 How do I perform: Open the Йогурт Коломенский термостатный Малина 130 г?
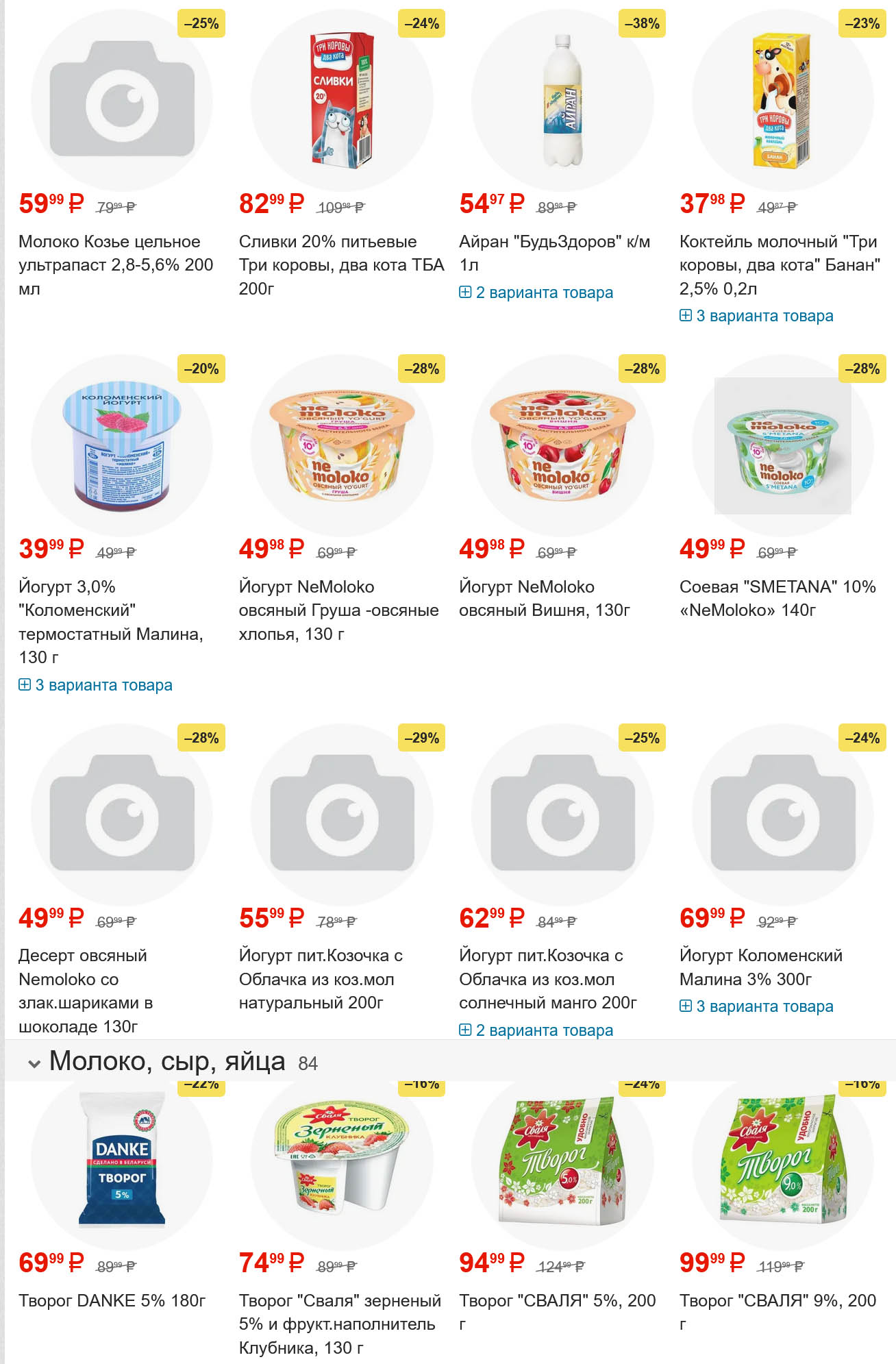110,621
